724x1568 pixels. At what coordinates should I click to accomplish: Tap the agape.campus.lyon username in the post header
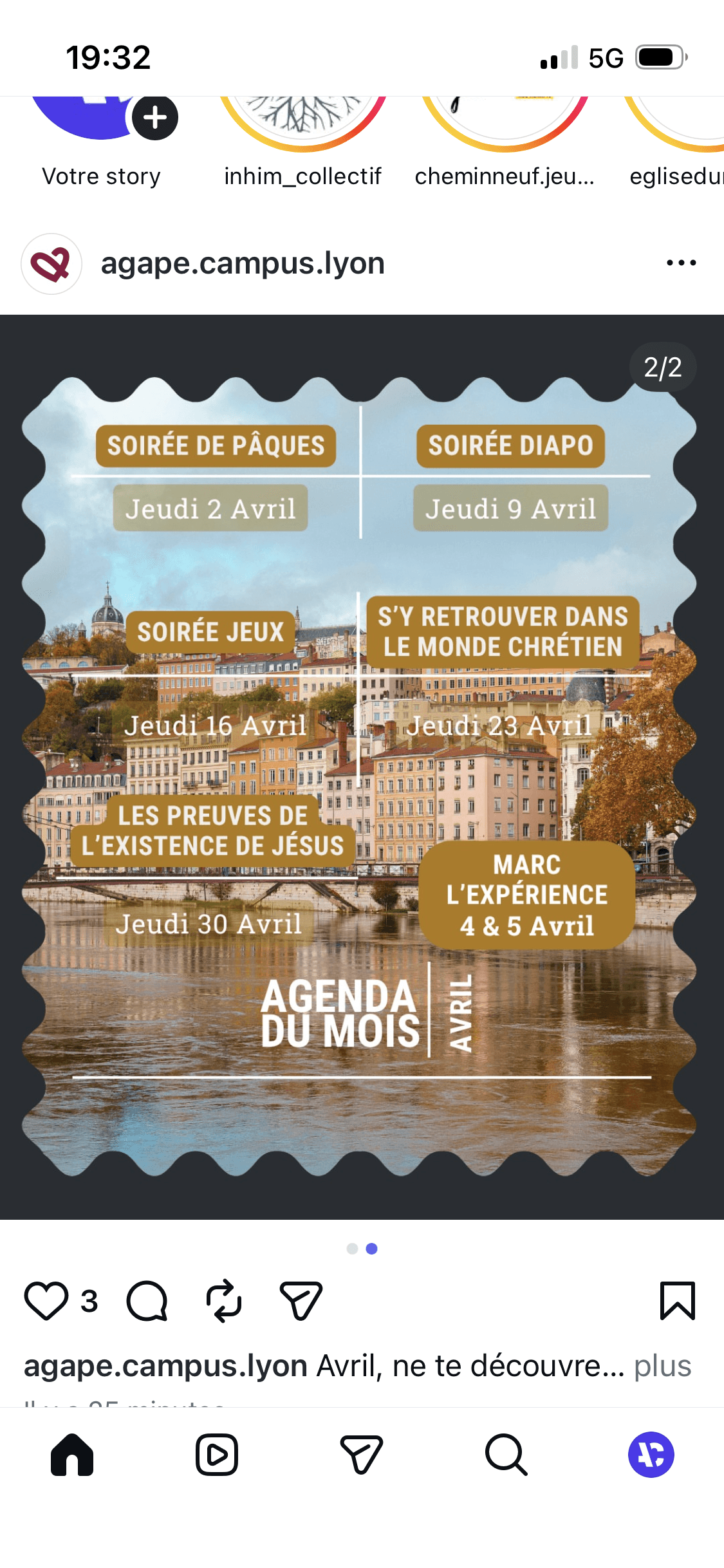243,263
